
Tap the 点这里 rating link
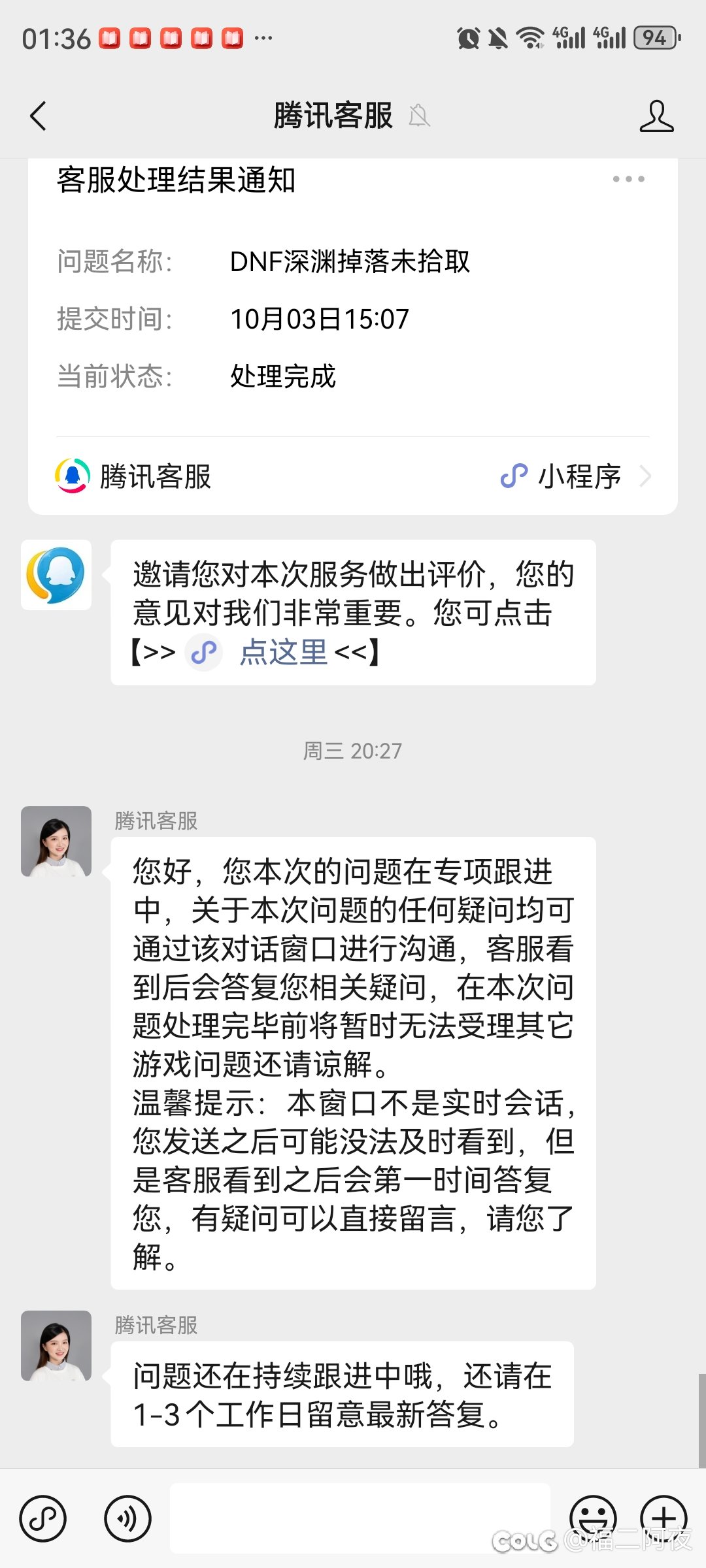284,652
